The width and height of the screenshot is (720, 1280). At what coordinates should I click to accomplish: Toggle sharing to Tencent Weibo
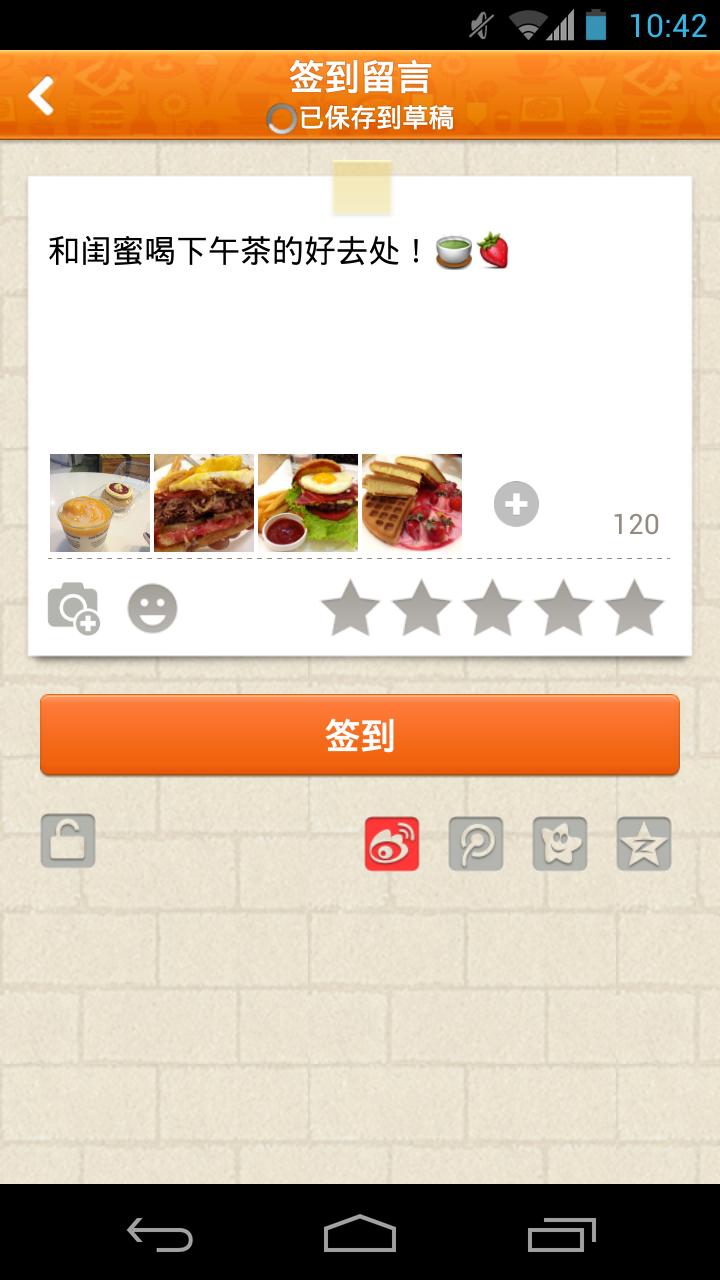(476, 844)
